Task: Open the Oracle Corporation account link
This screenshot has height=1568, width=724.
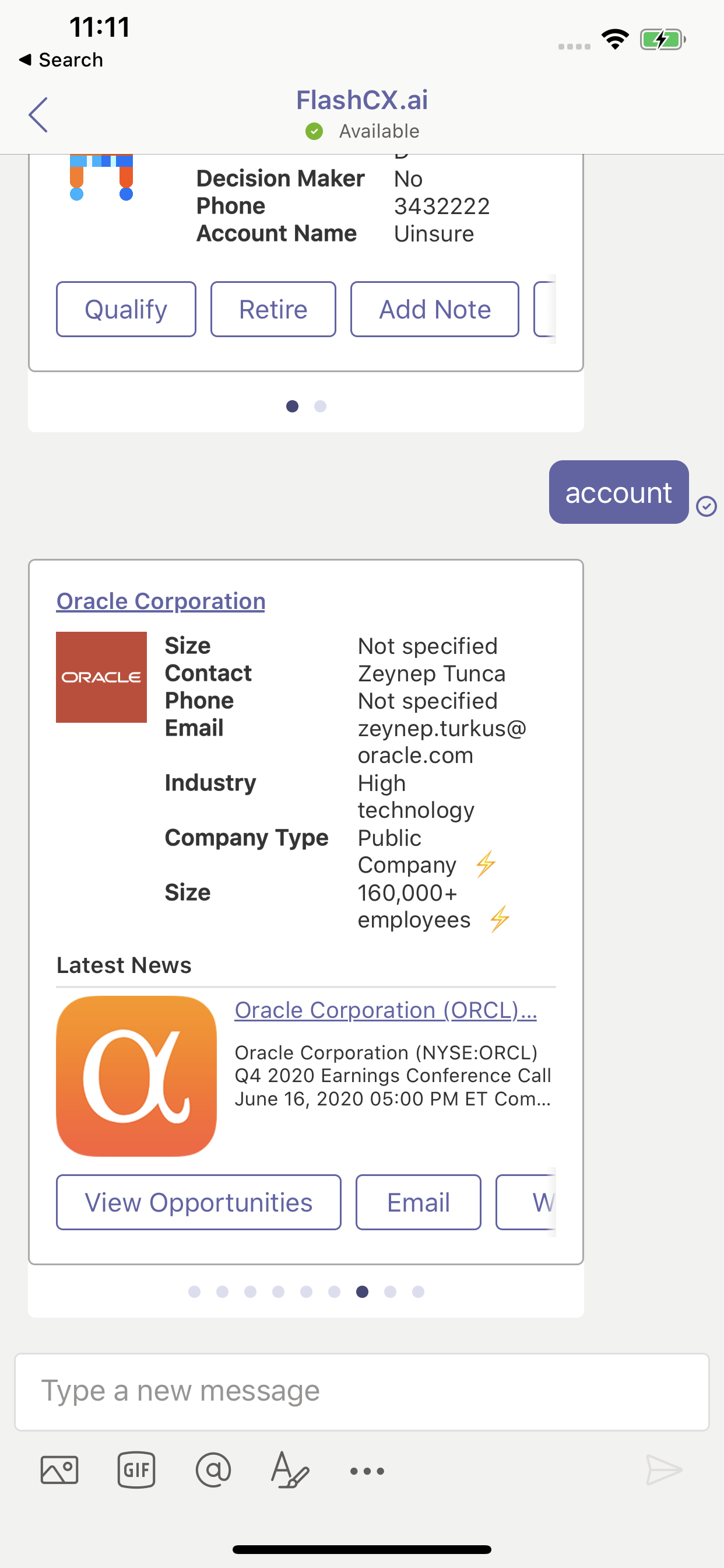Action: [161, 601]
